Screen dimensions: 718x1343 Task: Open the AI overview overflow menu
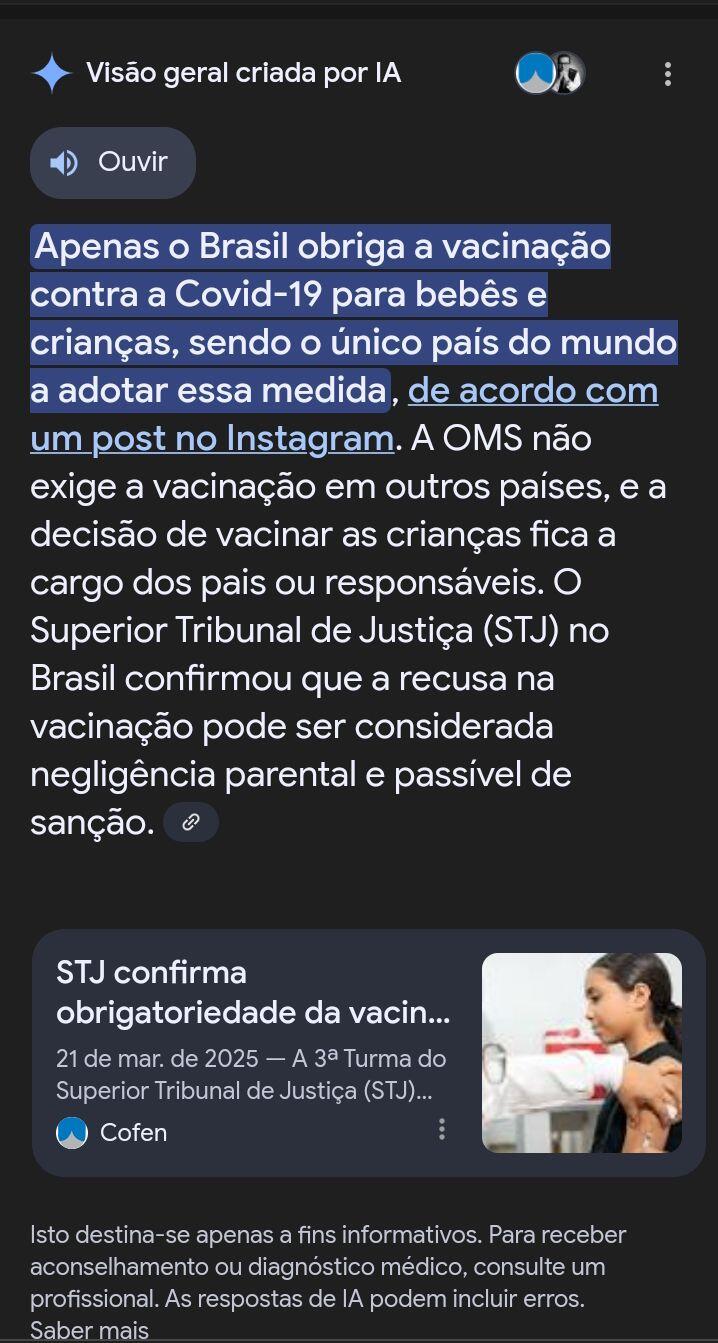[x=667, y=74]
